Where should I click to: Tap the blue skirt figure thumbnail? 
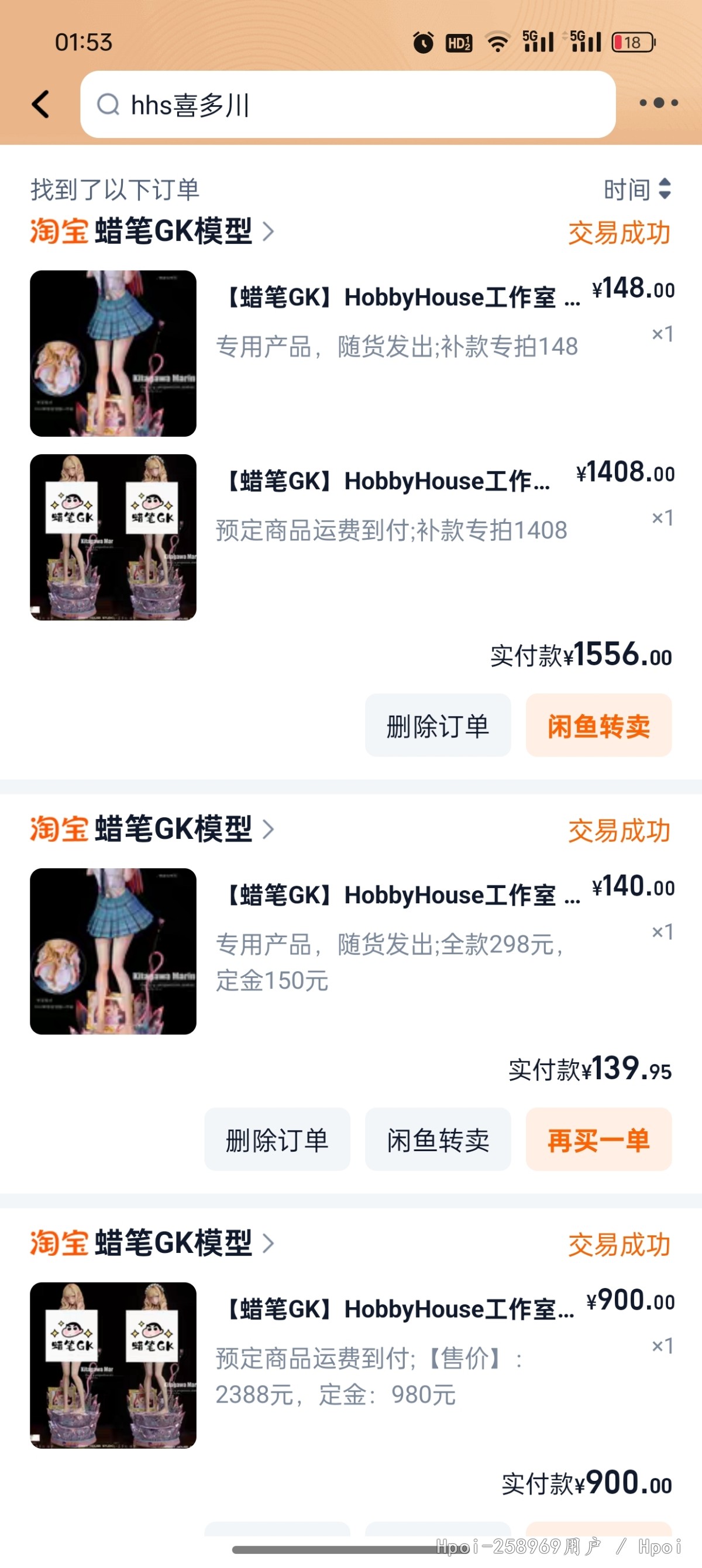113,351
